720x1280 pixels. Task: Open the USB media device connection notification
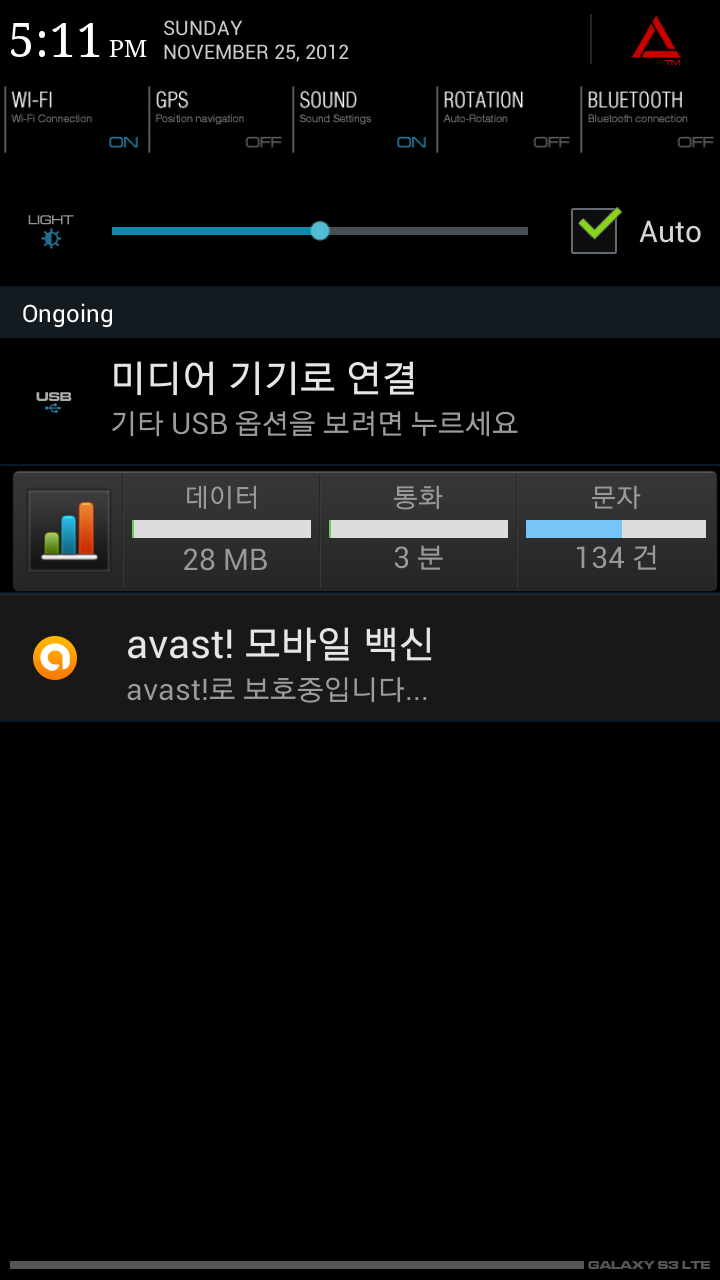click(x=360, y=400)
